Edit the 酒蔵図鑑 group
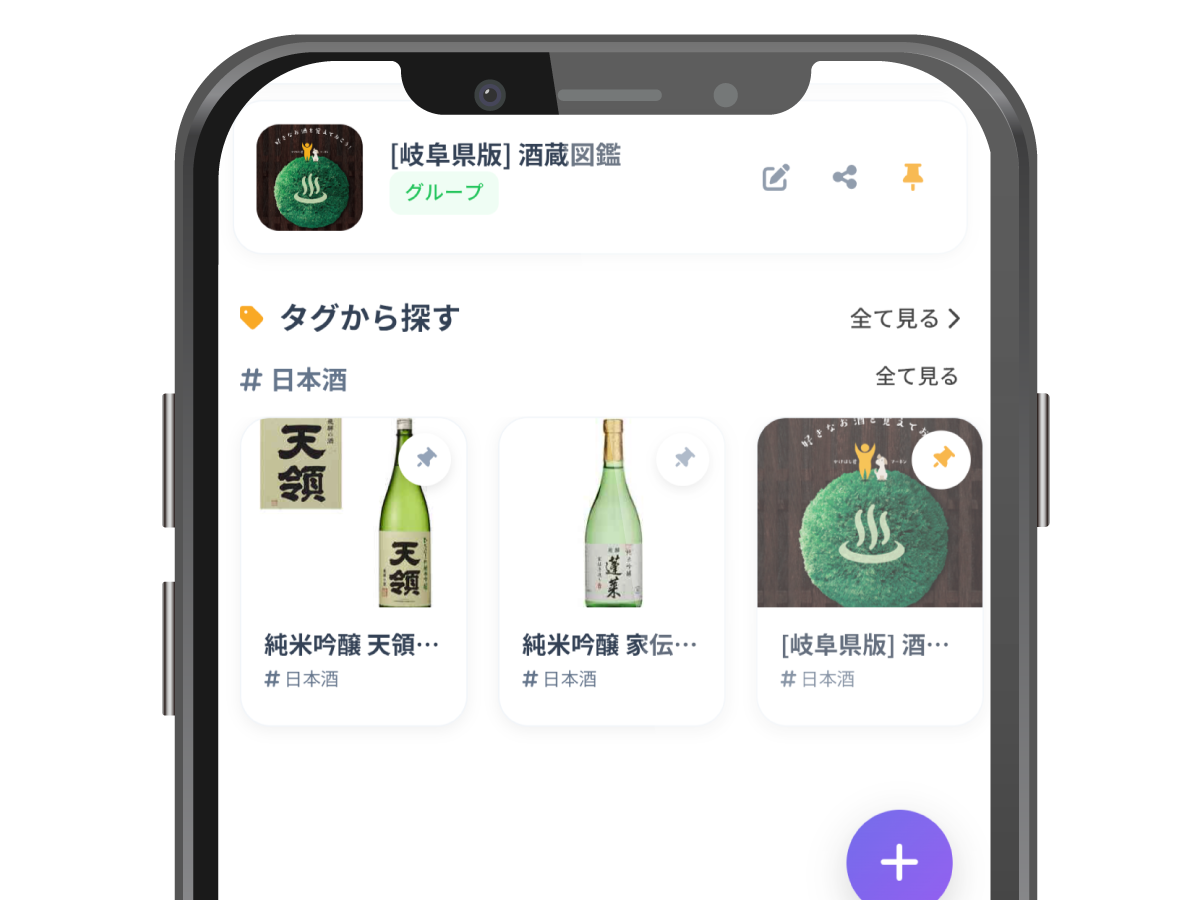The height and width of the screenshot is (900, 1200). pos(776,178)
